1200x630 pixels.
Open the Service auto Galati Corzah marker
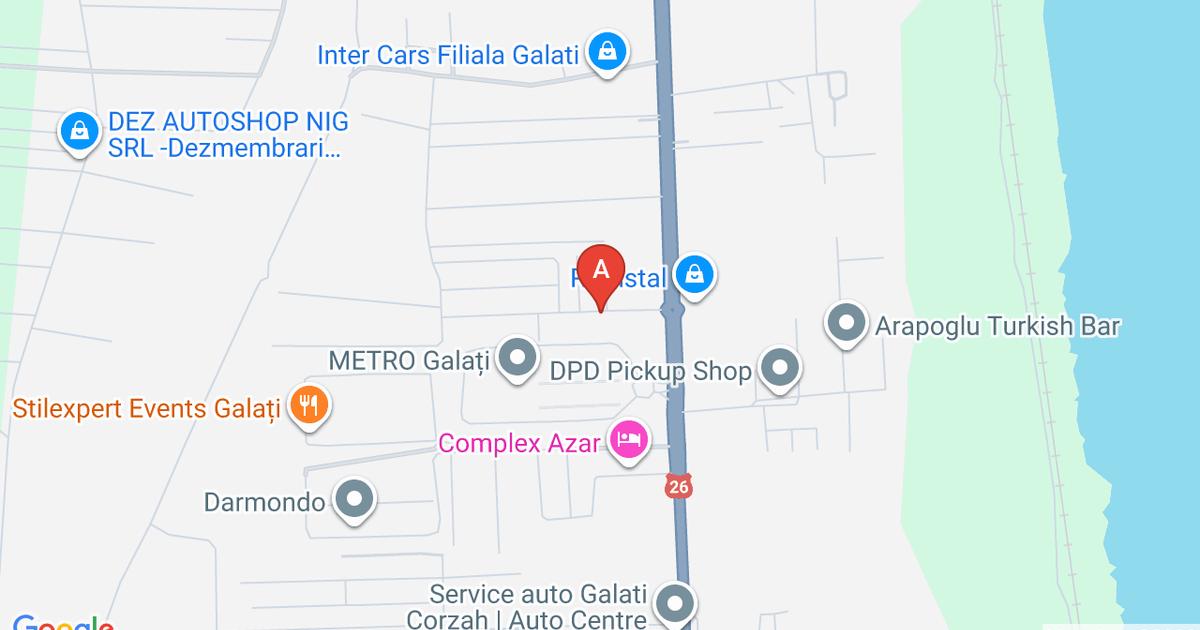point(675,603)
